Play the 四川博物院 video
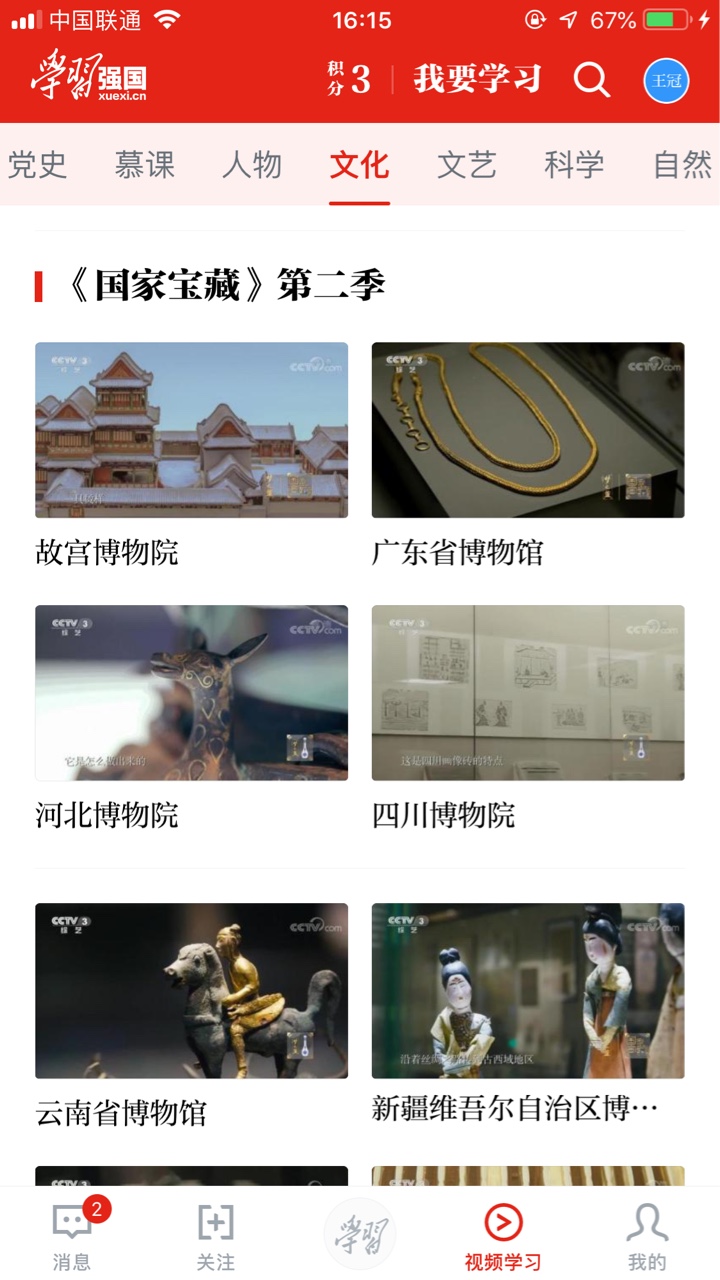Screen dimensions: 720x1280 coord(528,718)
